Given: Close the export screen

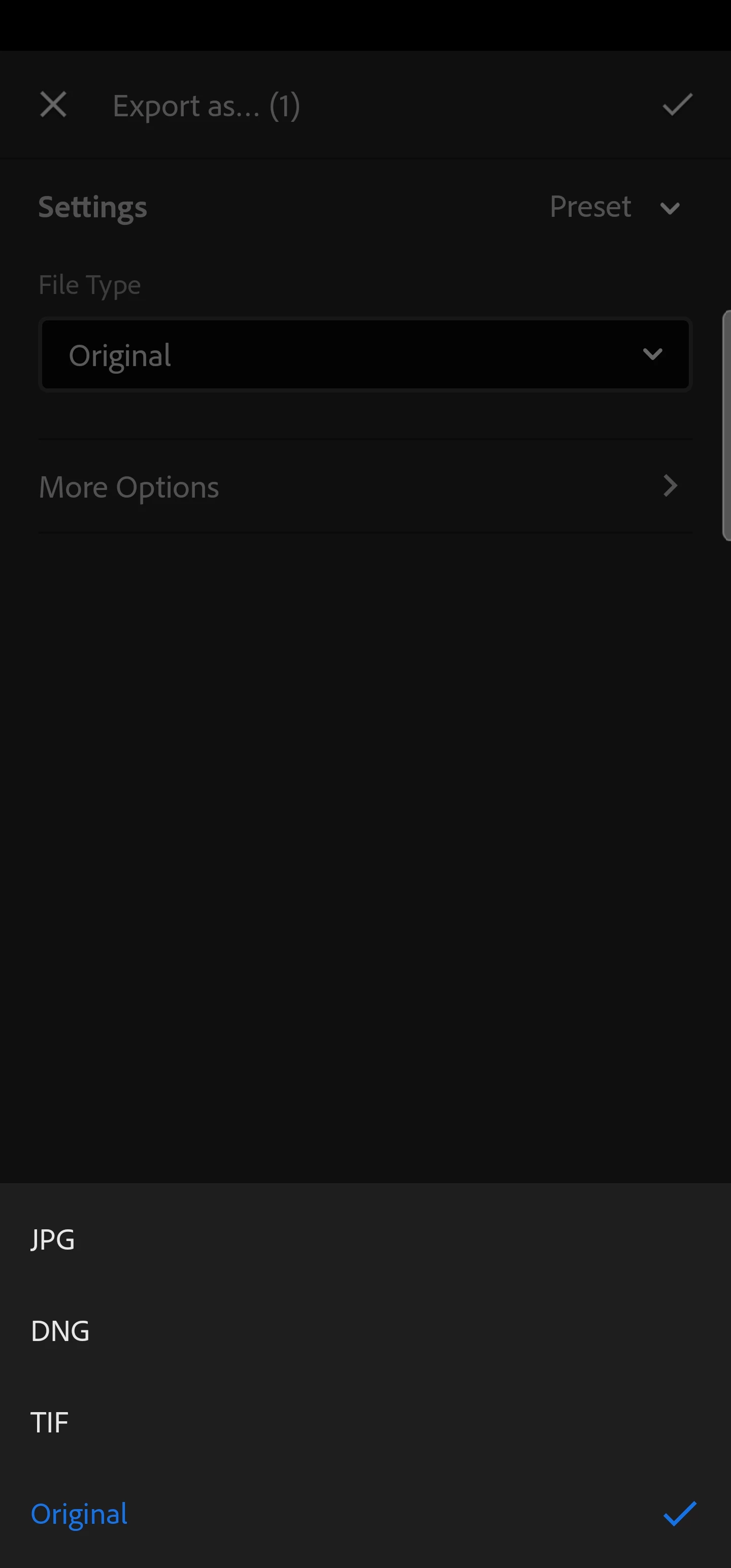Looking at the screenshot, I should [x=53, y=105].
